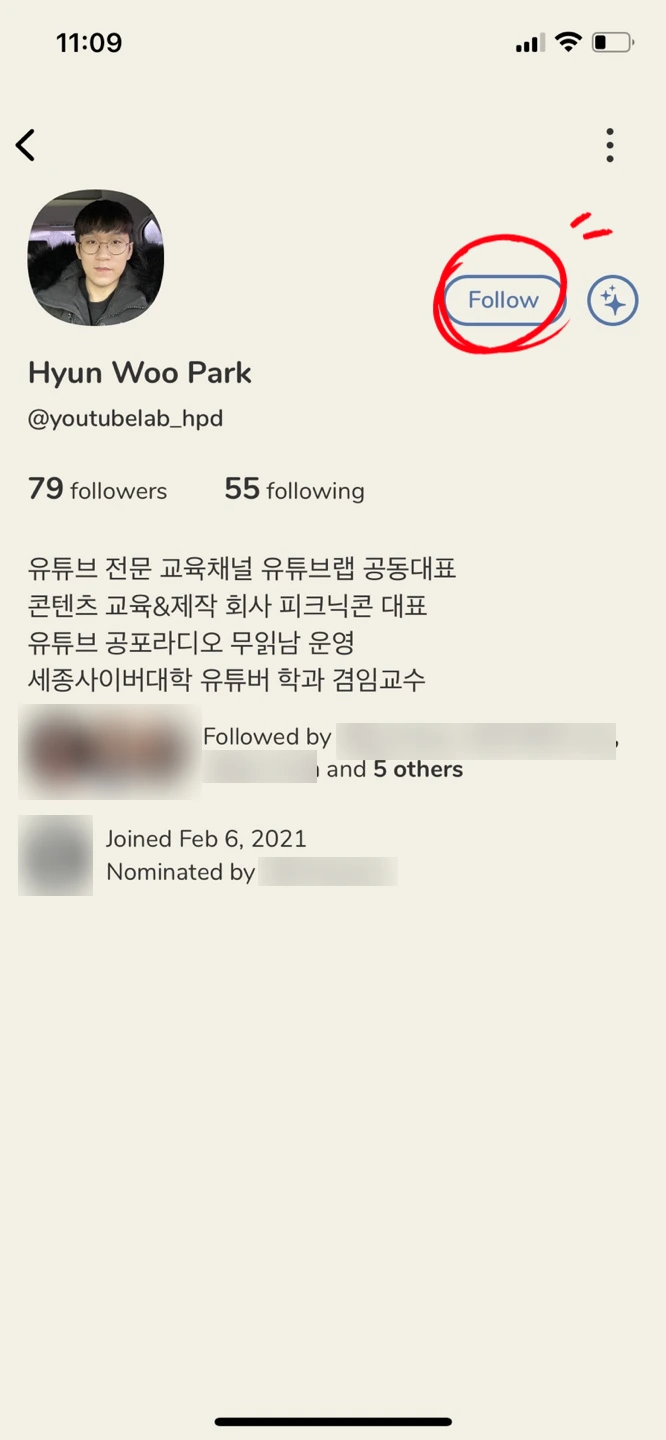Tap the sparkle suggestions icon beside Follow
Image resolution: width=666 pixels, height=1440 pixels.
click(x=613, y=300)
